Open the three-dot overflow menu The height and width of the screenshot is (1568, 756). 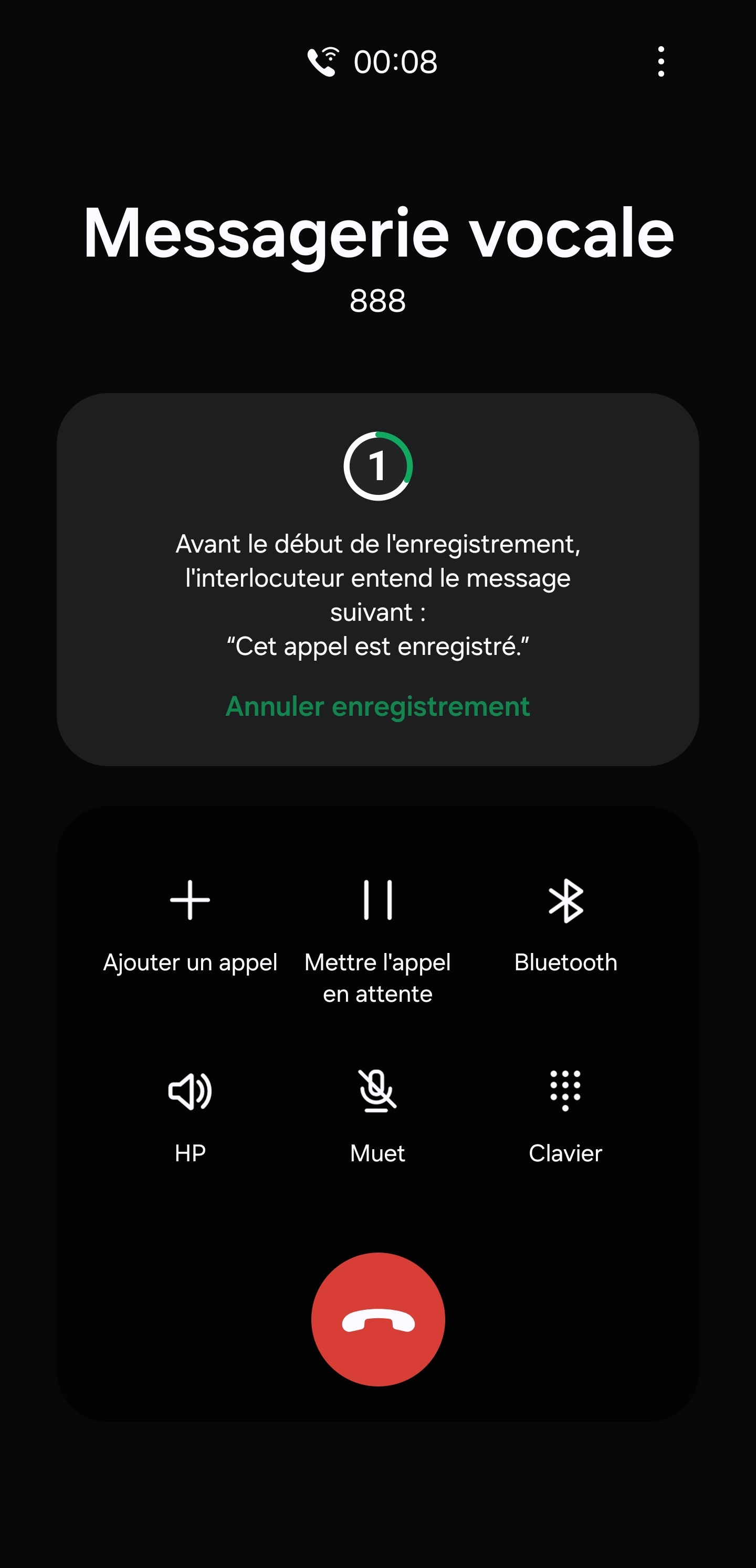coord(661,61)
